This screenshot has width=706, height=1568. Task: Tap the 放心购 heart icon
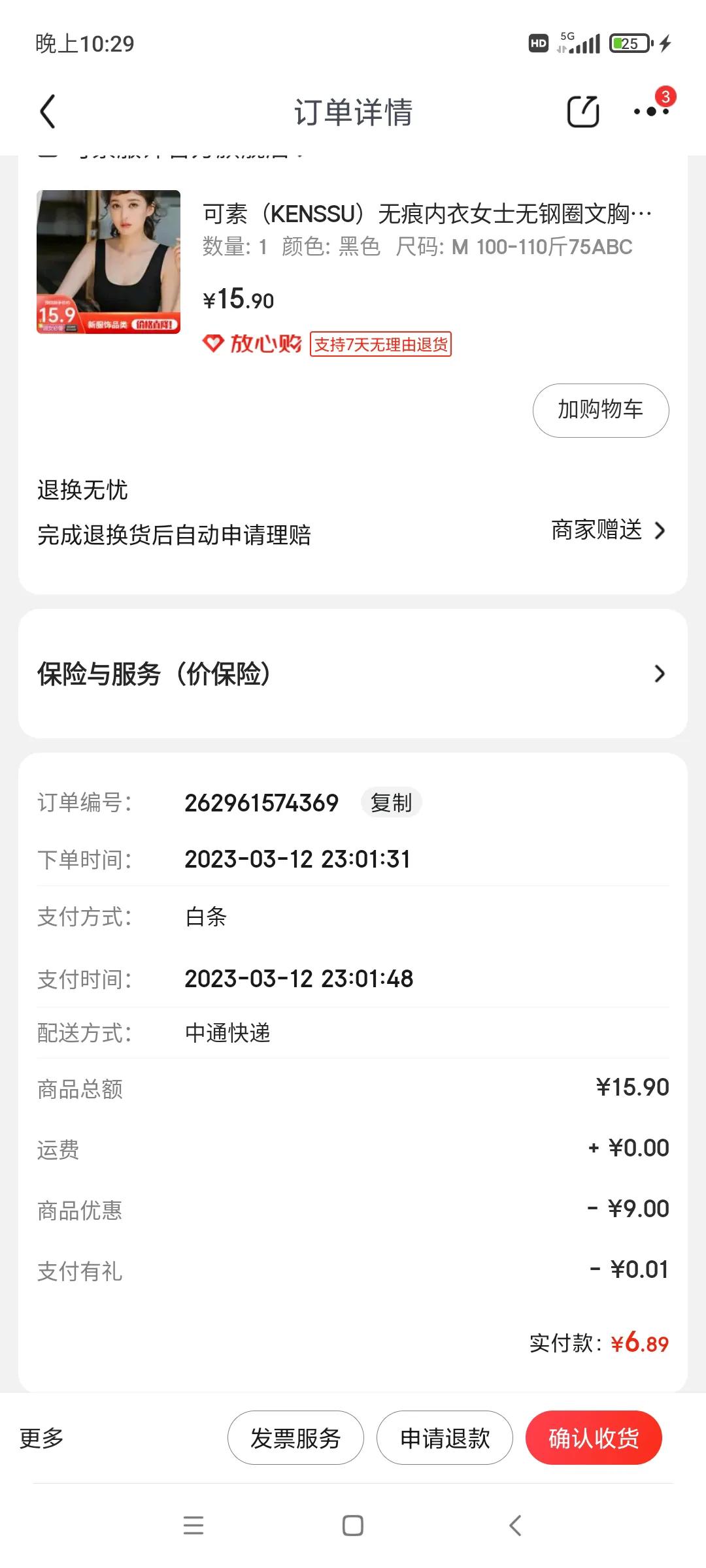point(214,342)
